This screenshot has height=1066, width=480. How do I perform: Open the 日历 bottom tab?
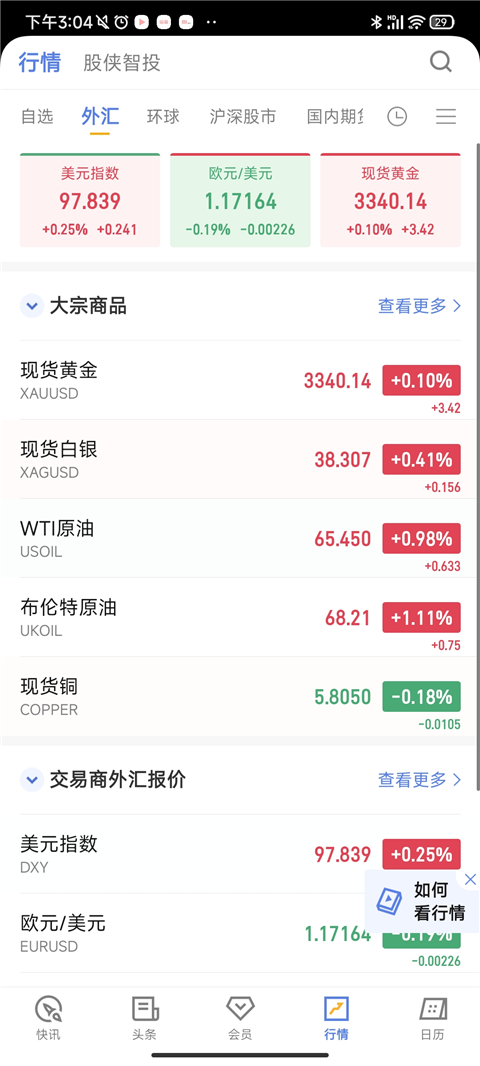coord(432,1018)
